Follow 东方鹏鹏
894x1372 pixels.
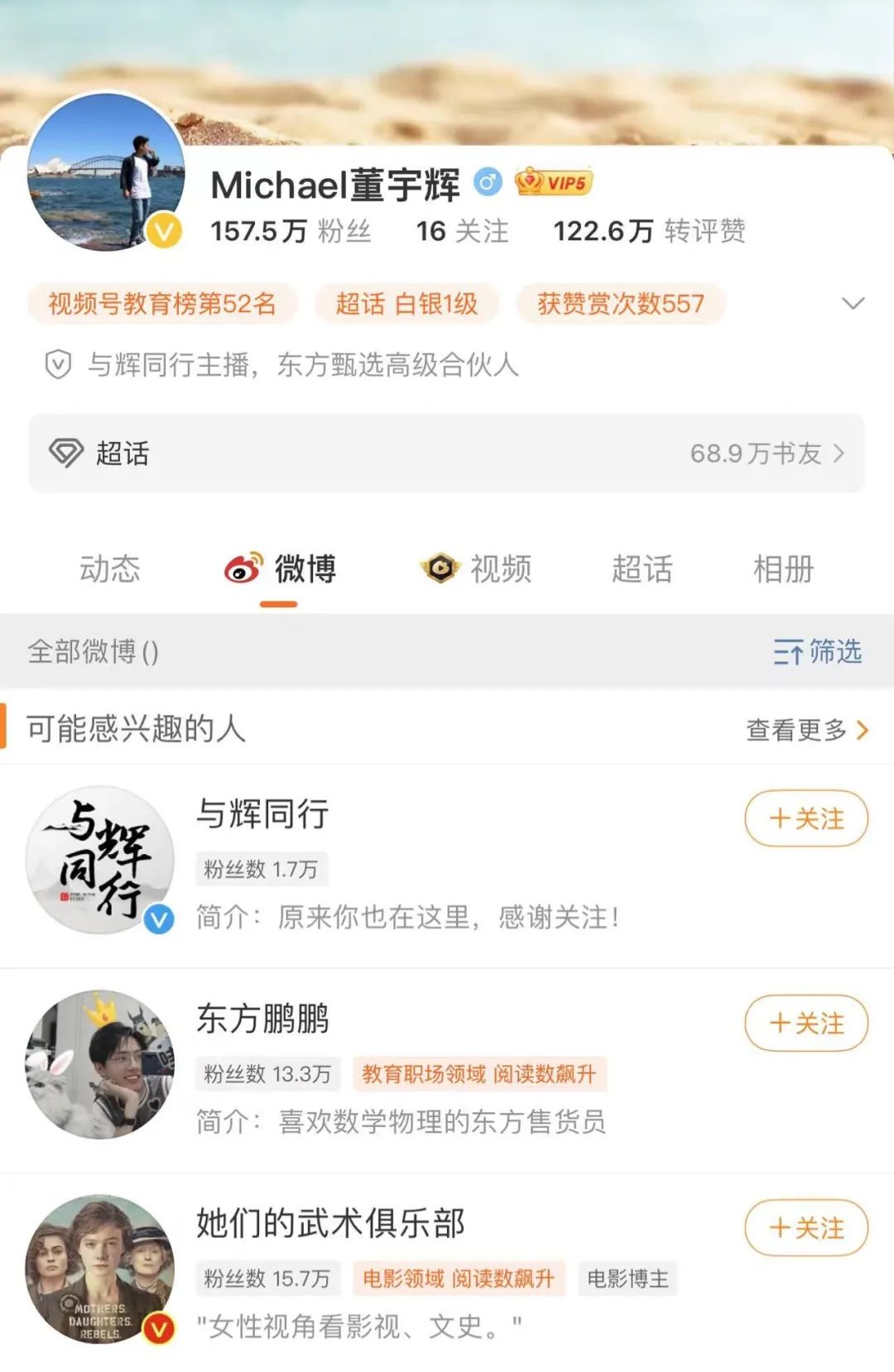coord(806,1024)
